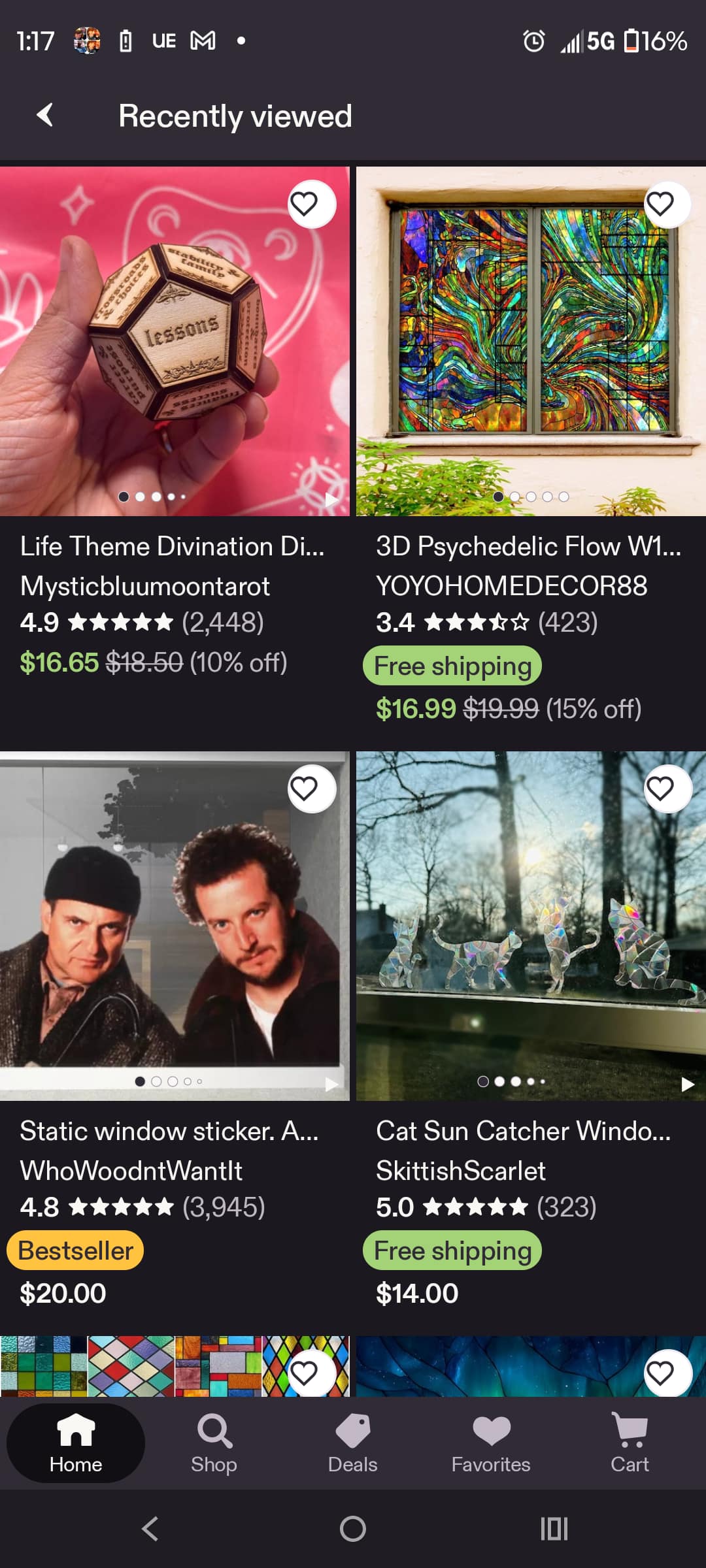Open the system recent apps view
This screenshot has width=706, height=1568.
click(x=554, y=1529)
